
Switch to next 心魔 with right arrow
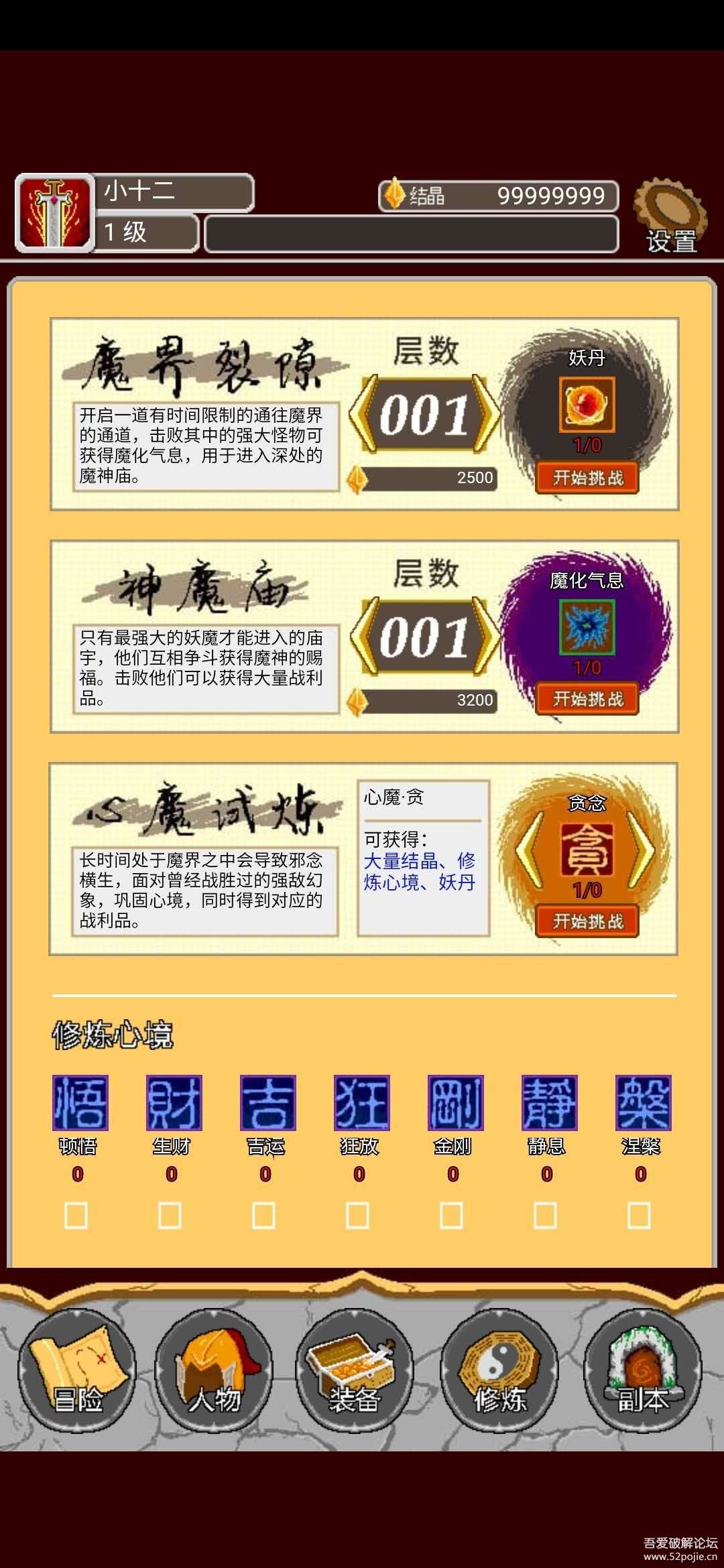coord(642,851)
